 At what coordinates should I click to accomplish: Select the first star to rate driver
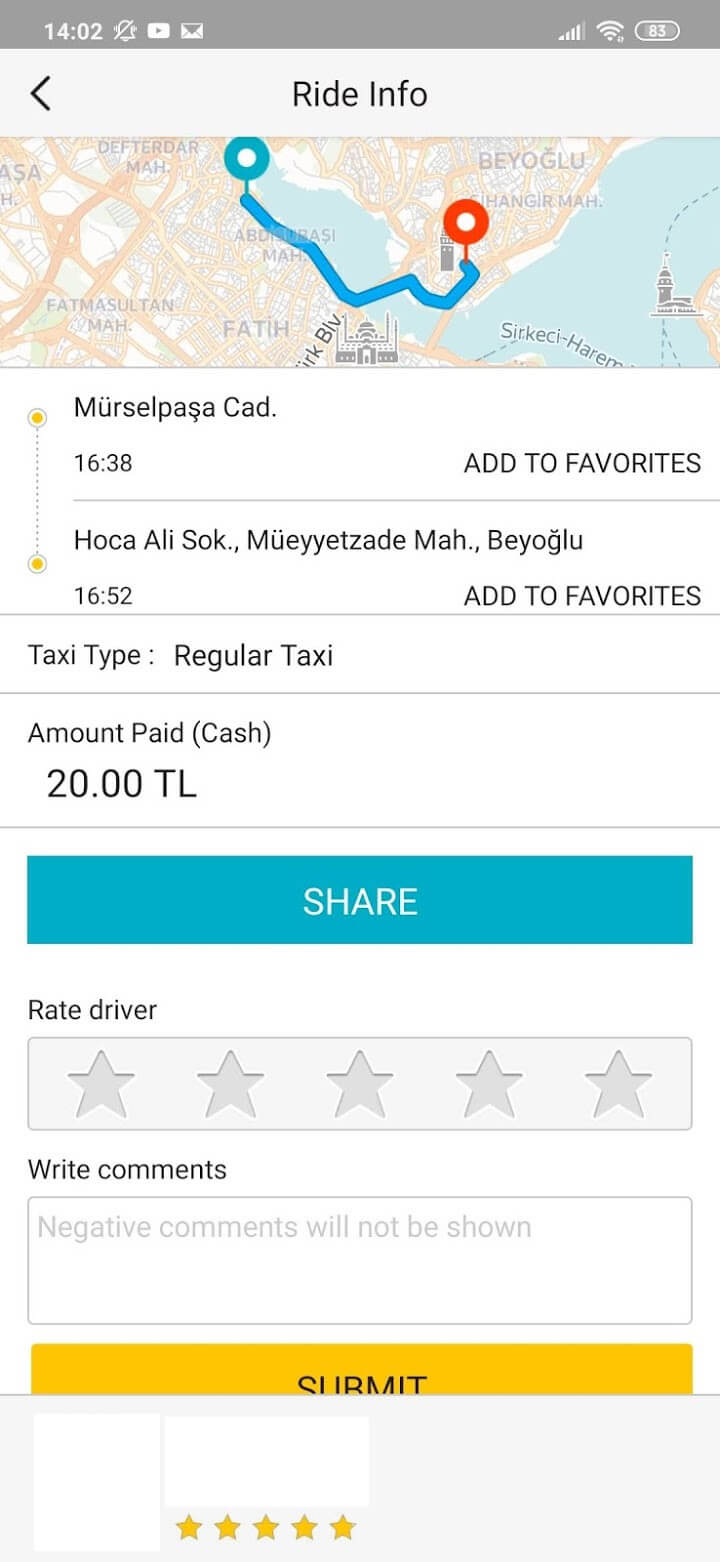click(101, 1082)
